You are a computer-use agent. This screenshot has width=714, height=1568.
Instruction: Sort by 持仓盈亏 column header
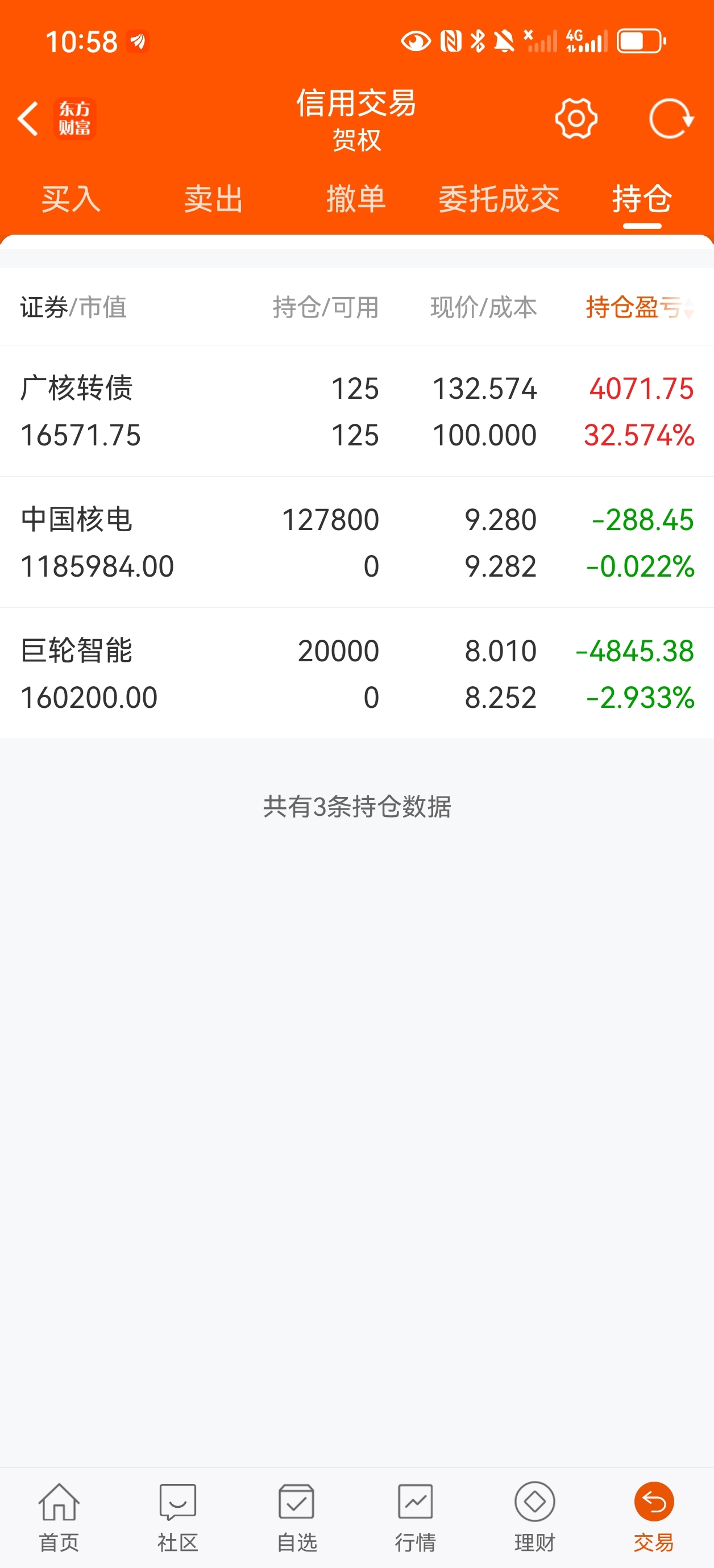(x=640, y=307)
